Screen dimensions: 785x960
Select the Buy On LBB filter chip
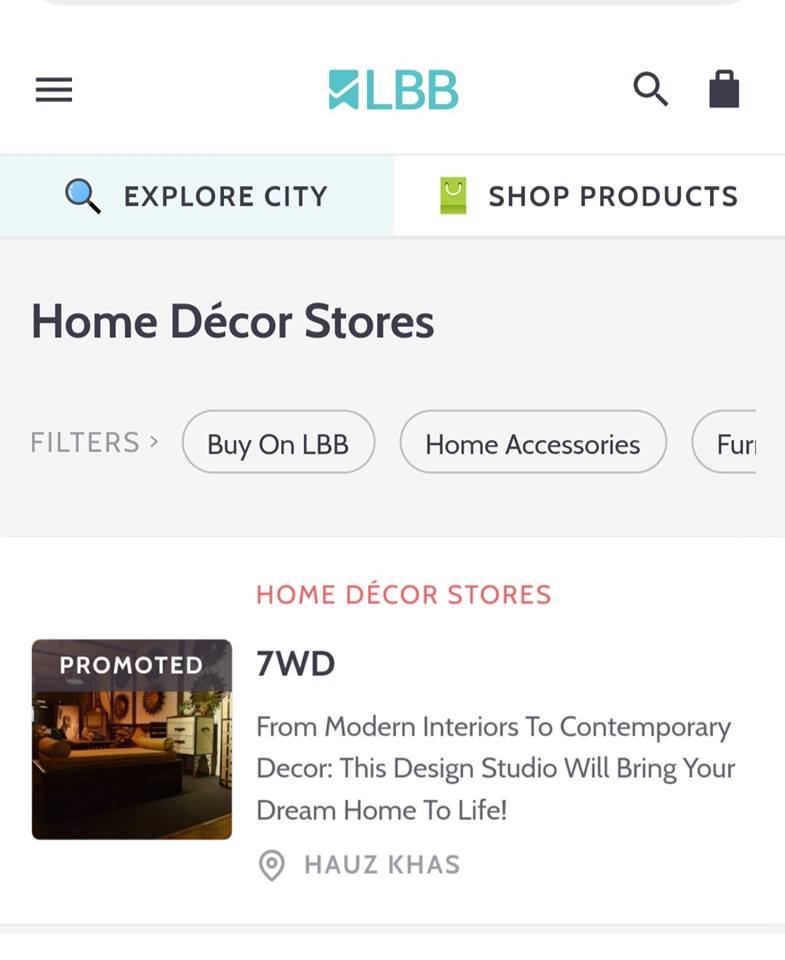pyautogui.click(x=278, y=443)
